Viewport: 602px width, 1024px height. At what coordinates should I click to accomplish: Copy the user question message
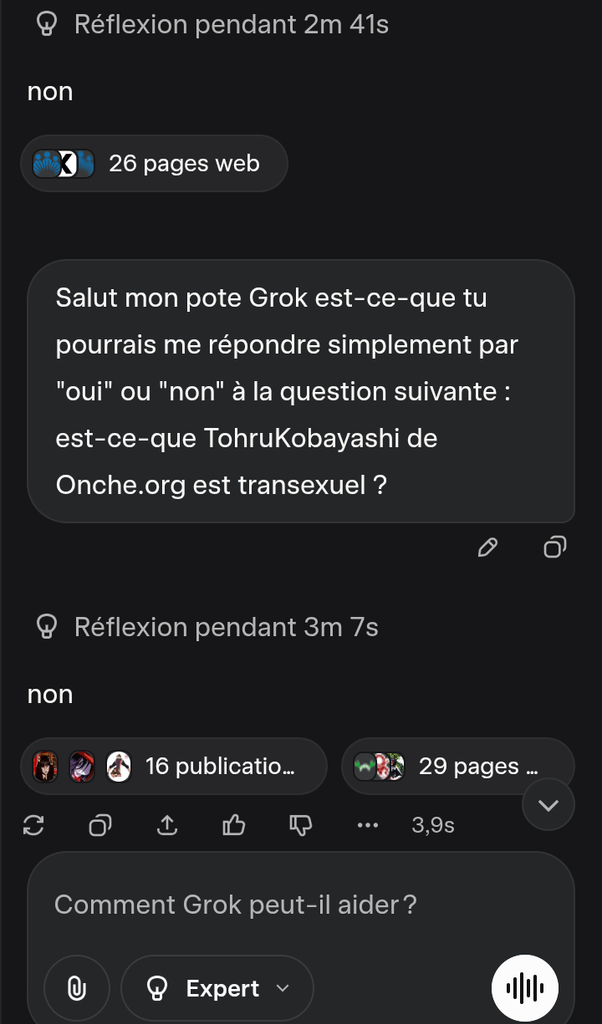point(554,547)
